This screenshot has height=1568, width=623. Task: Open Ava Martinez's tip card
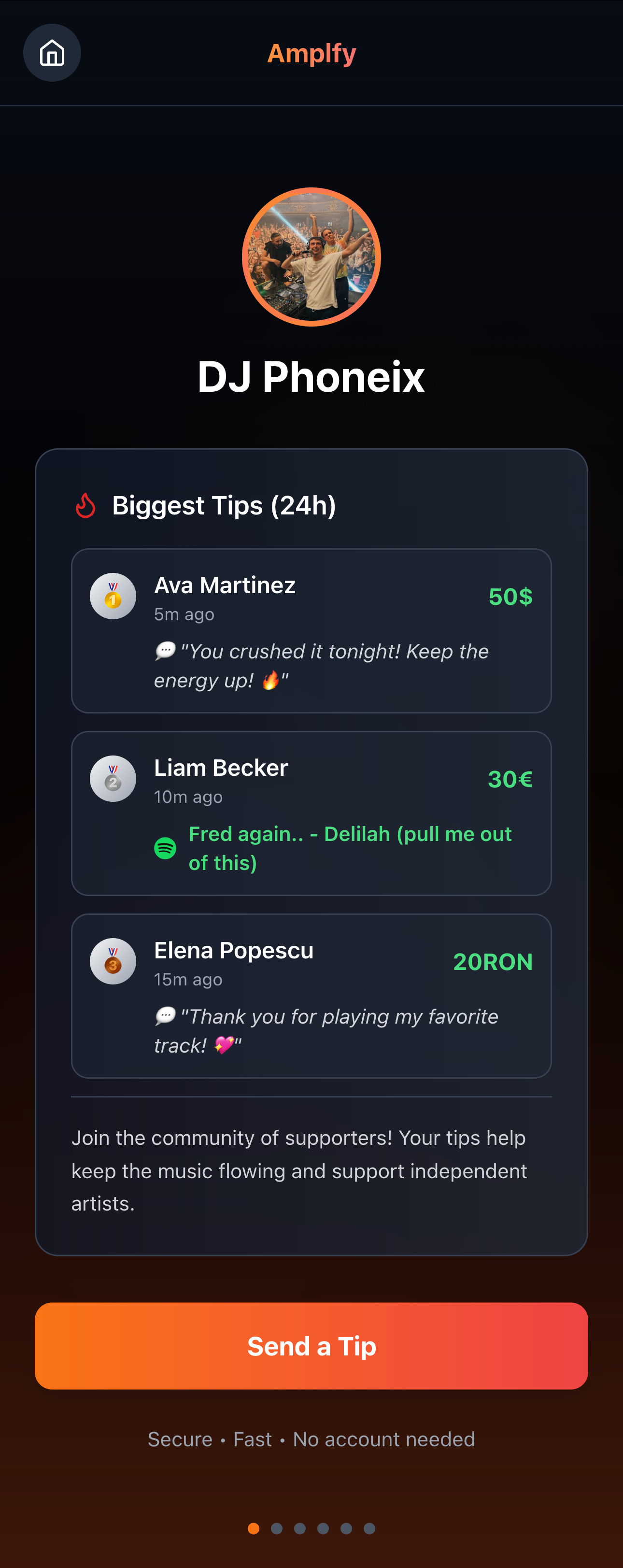coord(311,630)
